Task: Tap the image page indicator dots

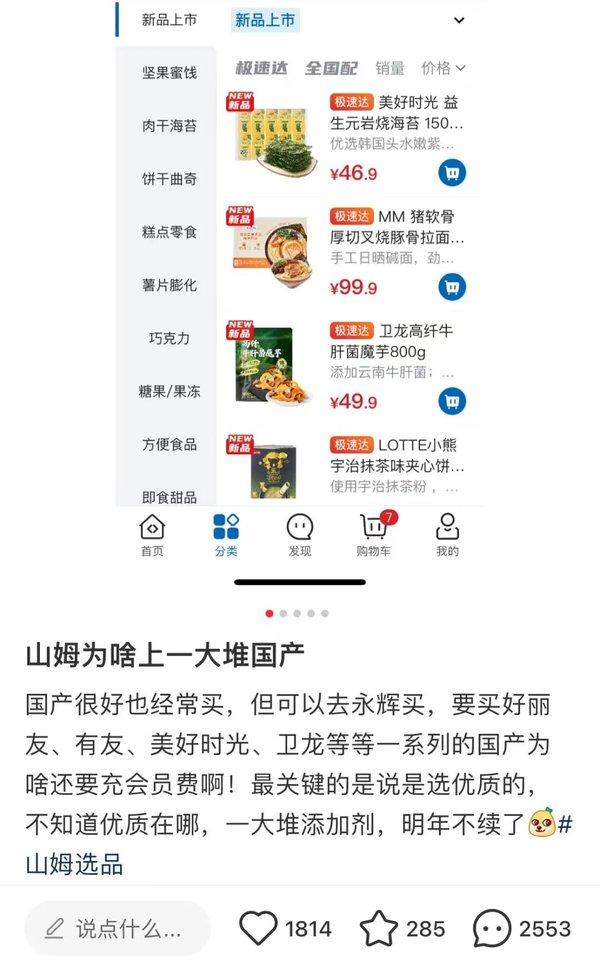Action: tap(297, 613)
